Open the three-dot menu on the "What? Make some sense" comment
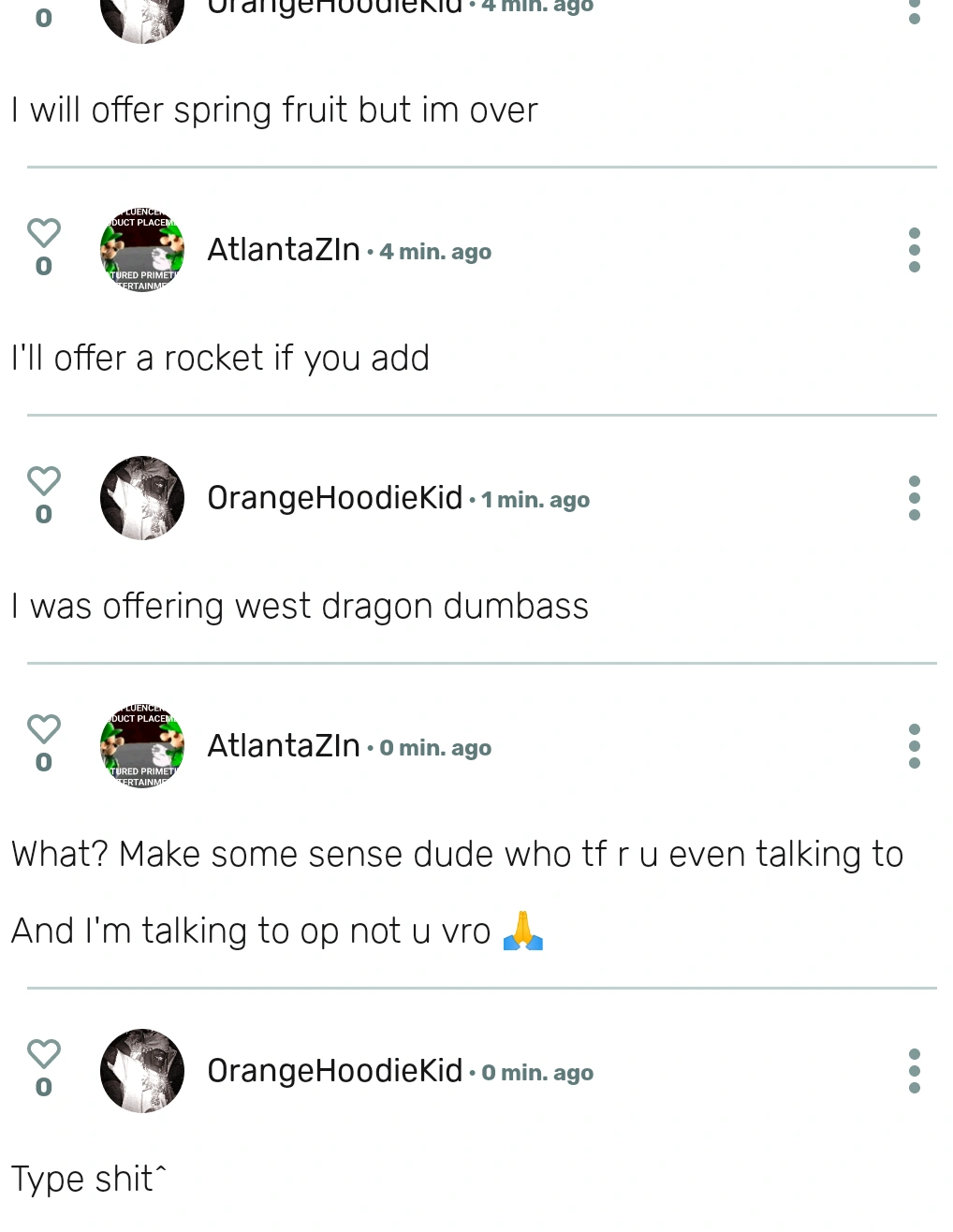The image size is (953, 1232). click(914, 746)
